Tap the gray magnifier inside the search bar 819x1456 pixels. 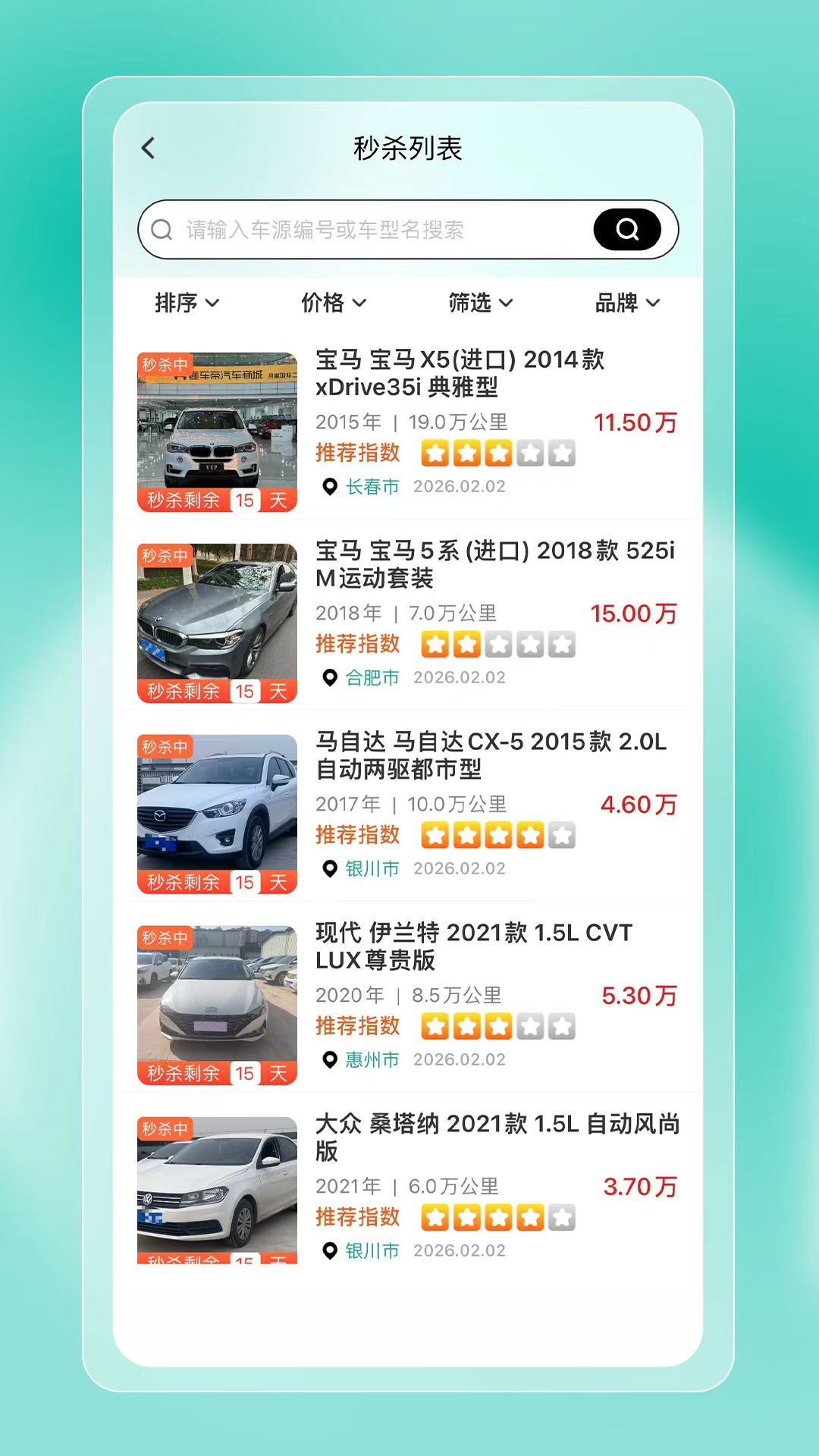coord(162,229)
